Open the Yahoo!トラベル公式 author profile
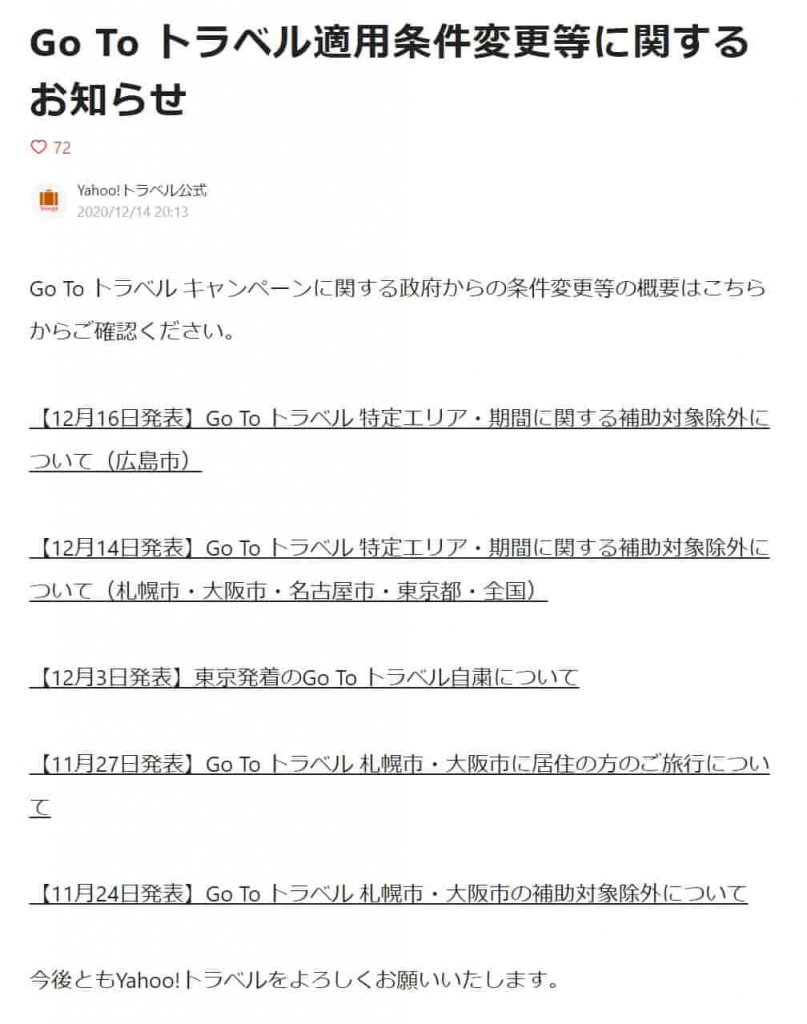 pyautogui.click(x=141, y=190)
